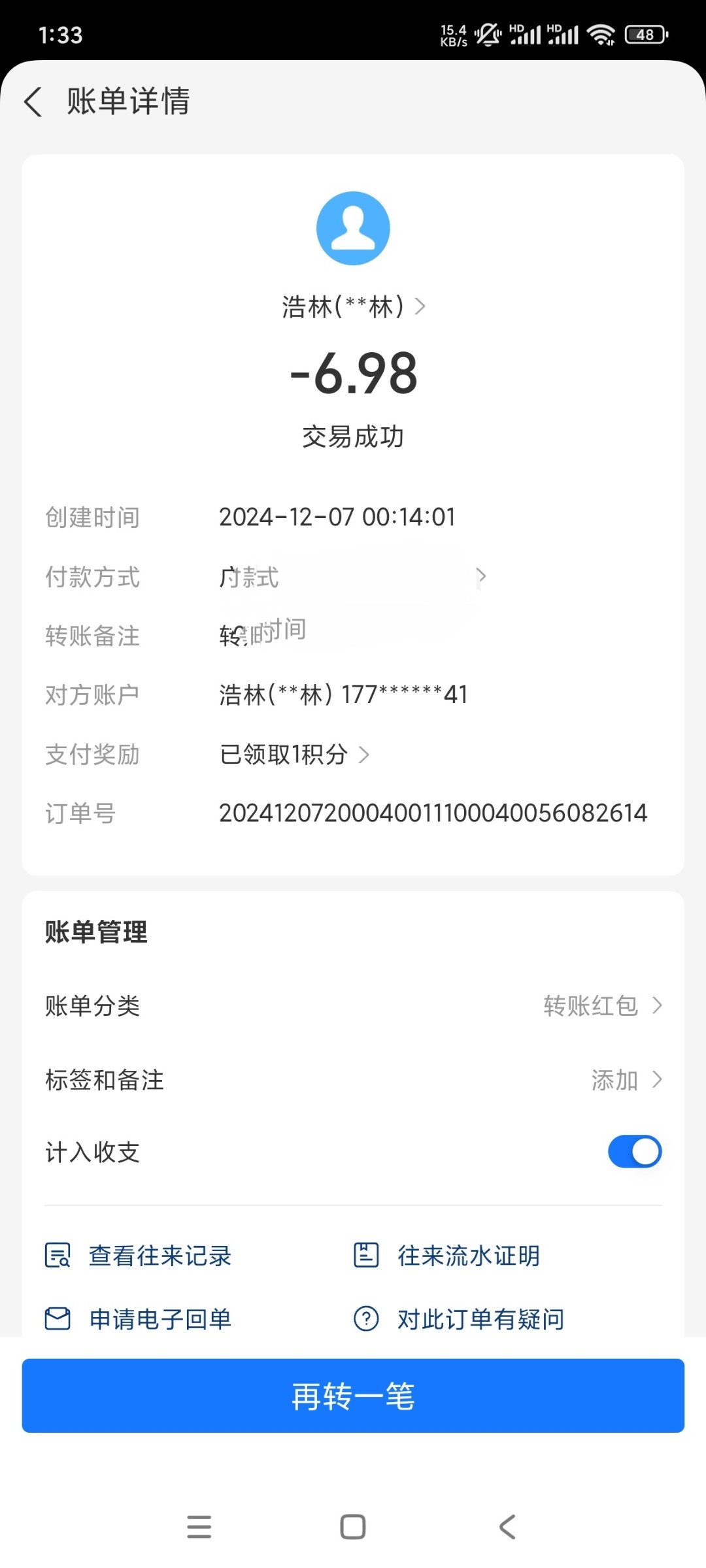Open 查看往来记录
Screen dimensions: 706x1568
[139, 1256]
